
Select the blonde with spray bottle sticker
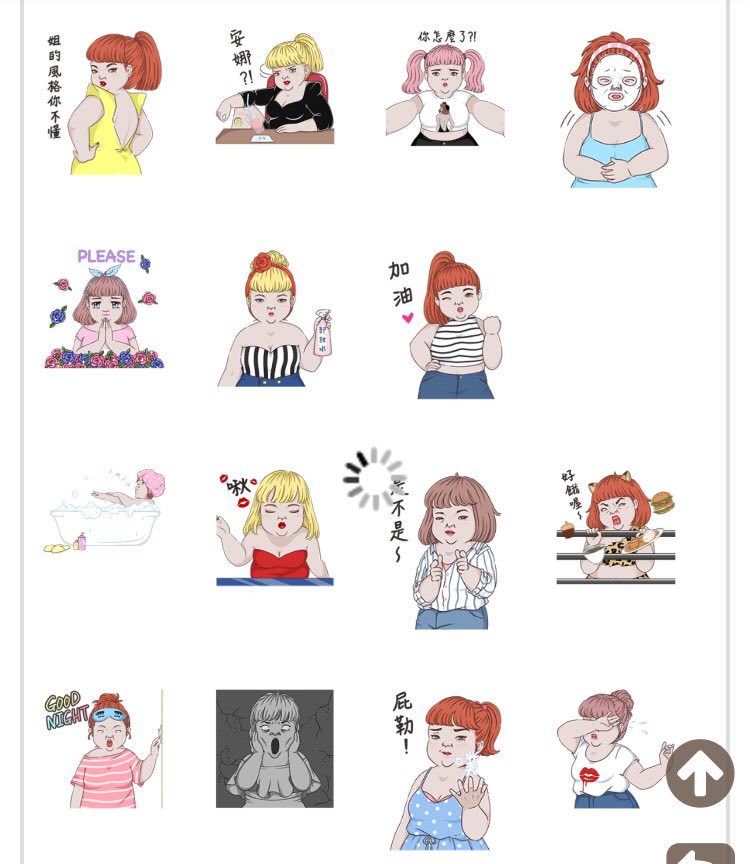pos(275,320)
